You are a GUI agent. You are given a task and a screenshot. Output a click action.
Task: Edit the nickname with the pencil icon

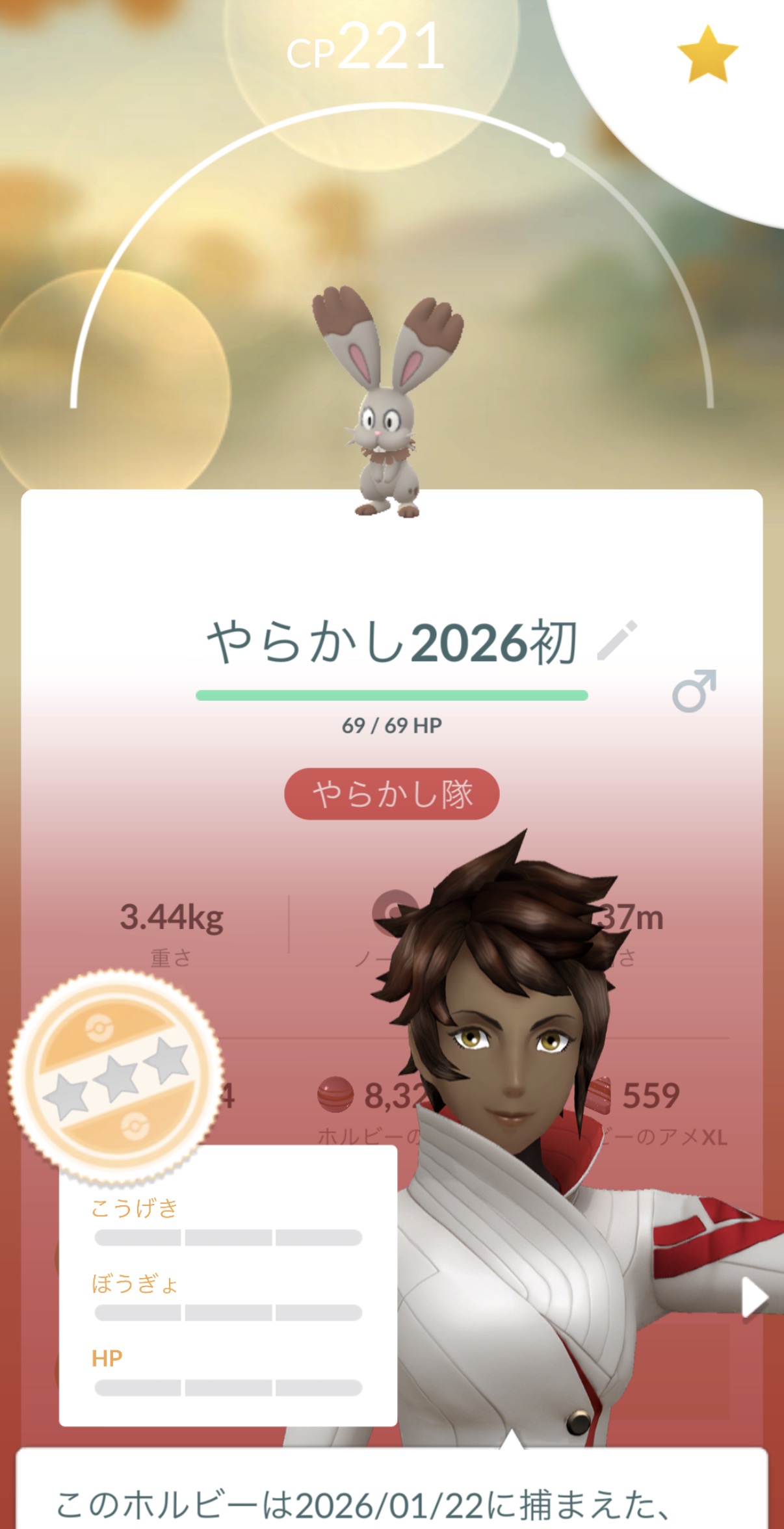(617, 640)
